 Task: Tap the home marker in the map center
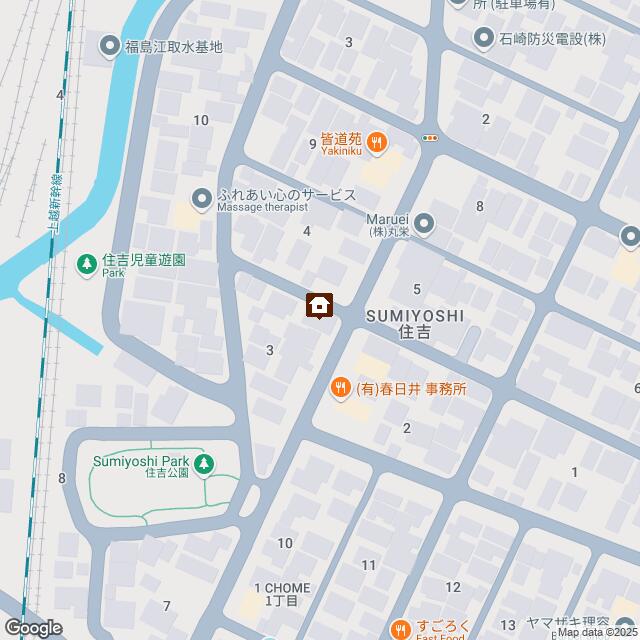320,305
